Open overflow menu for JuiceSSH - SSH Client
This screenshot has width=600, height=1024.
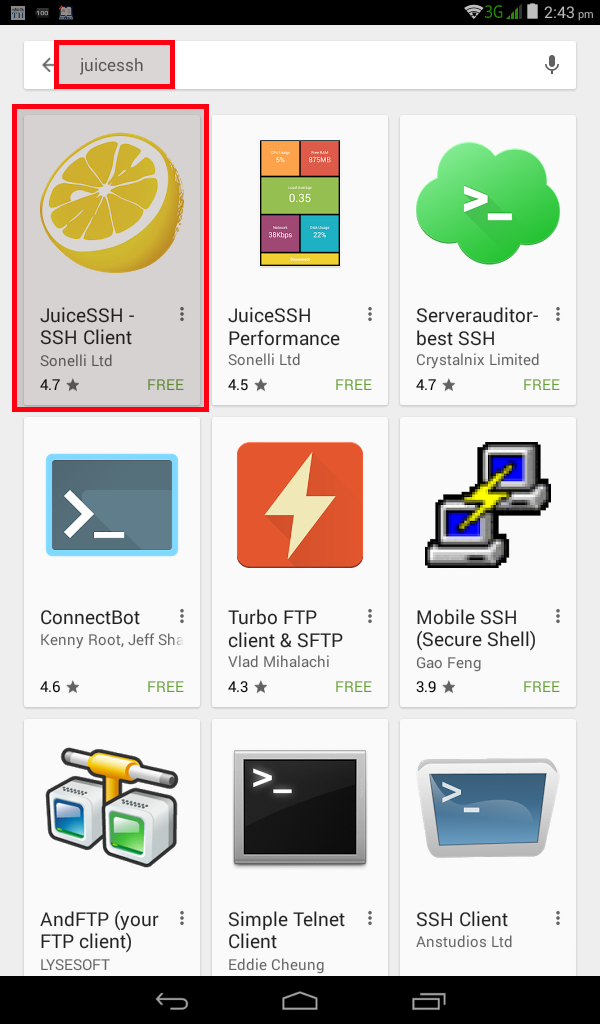[182, 315]
